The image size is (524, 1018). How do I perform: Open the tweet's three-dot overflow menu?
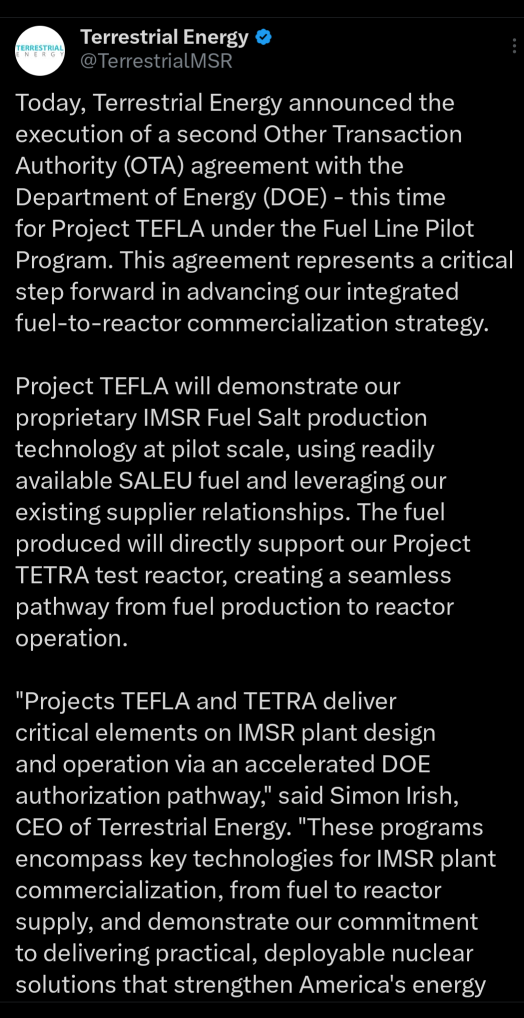pyautogui.click(x=515, y=45)
